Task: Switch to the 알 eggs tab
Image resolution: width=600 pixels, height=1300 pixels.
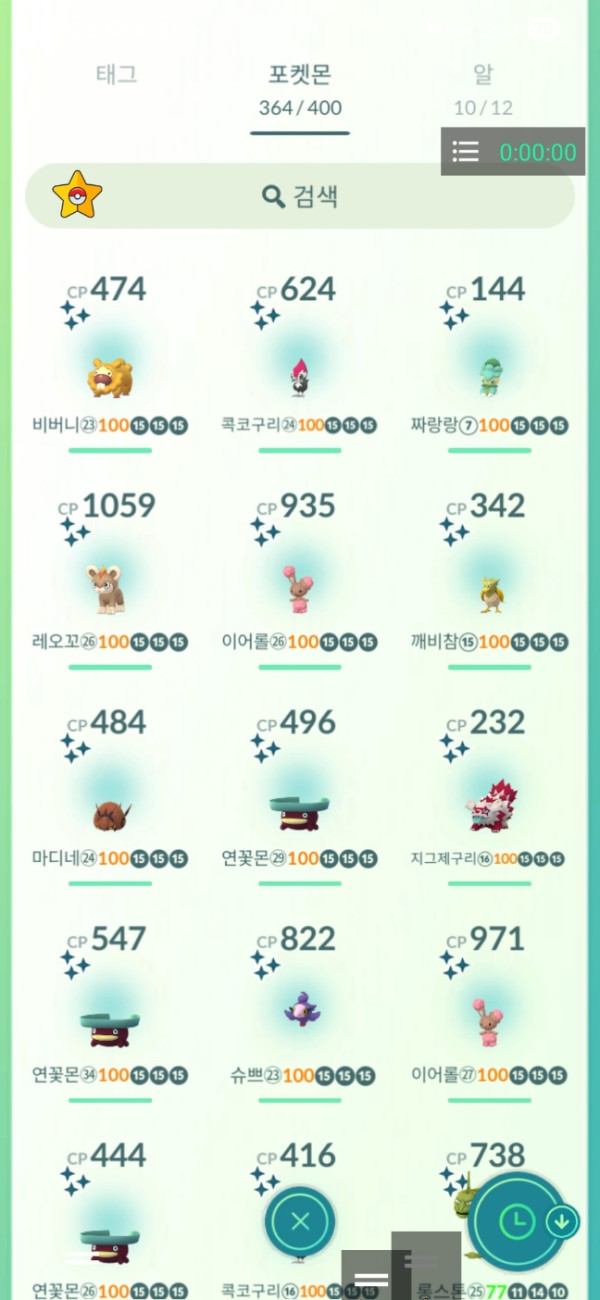Action: click(483, 74)
